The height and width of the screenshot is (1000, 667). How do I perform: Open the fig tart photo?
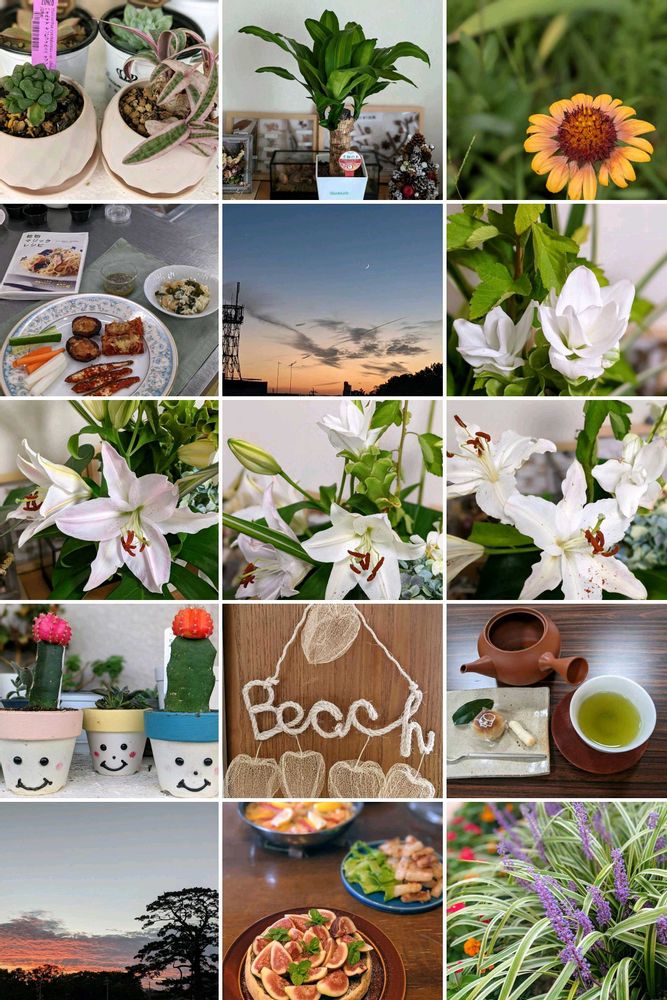pos(333,901)
